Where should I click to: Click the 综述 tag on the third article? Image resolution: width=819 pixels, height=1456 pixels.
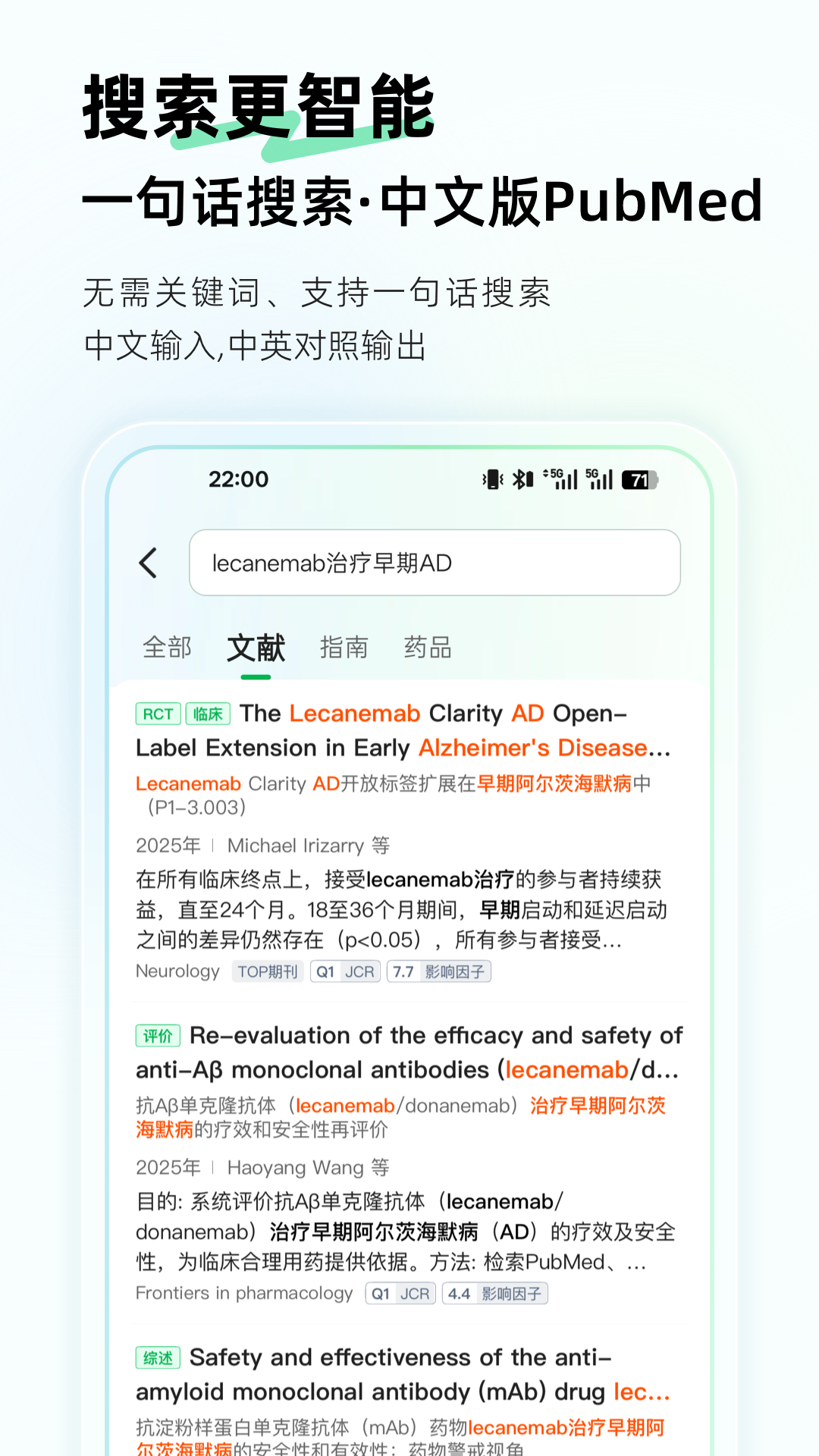[158, 1357]
